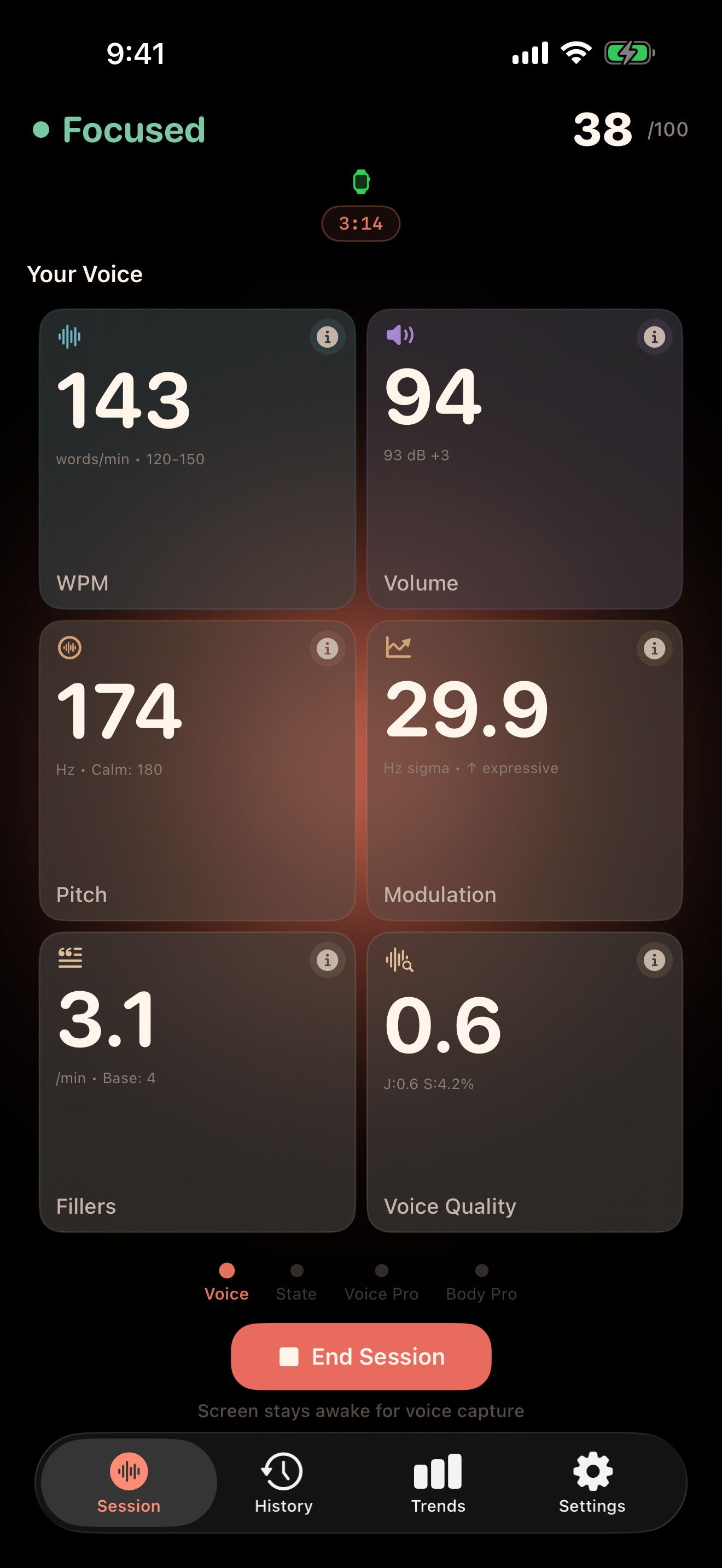Select the Voice page
The height and width of the screenshot is (1568, 722).
click(x=226, y=1283)
